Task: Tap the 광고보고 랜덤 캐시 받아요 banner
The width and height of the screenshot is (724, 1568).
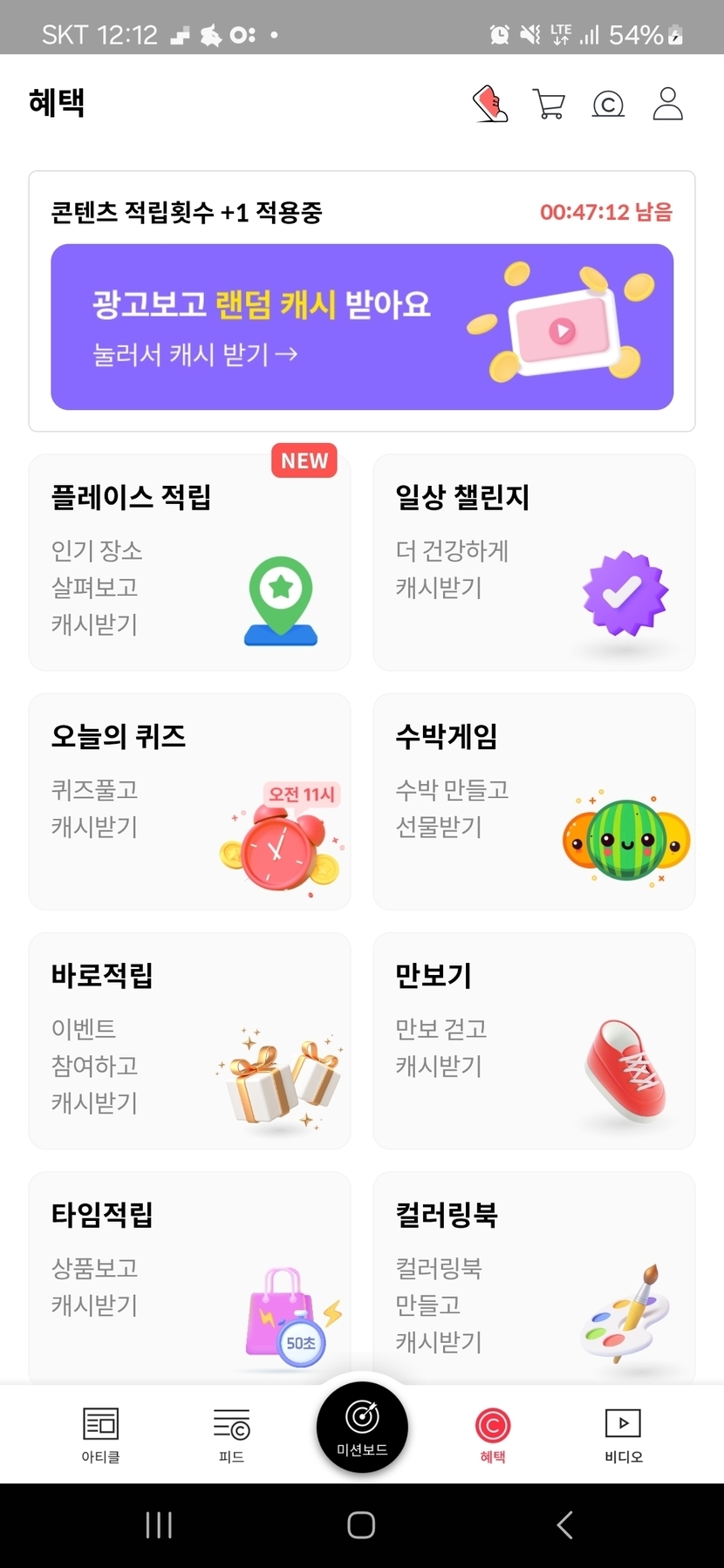Action: pyautogui.click(x=362, y=327)
